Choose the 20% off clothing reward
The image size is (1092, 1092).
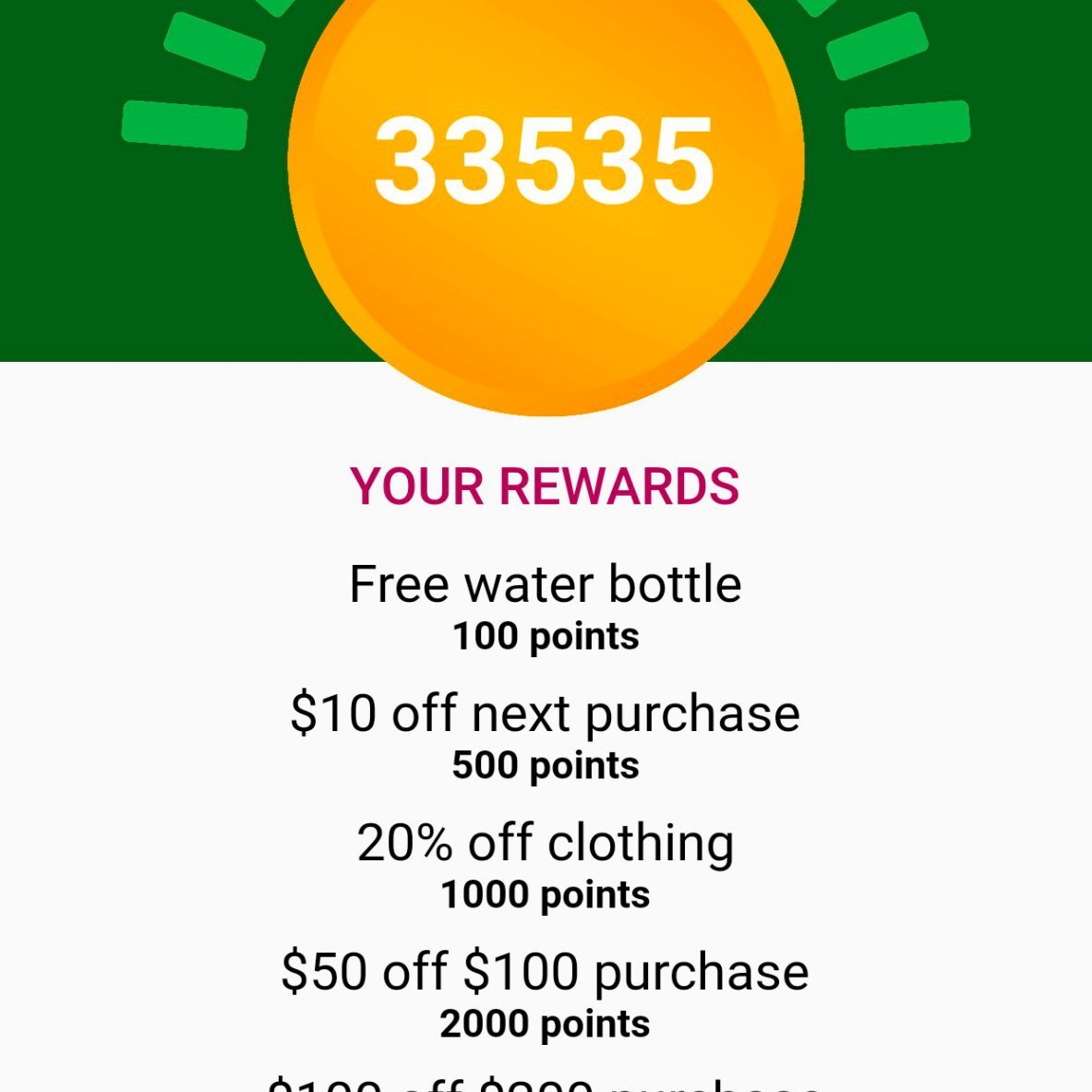click(546, 844)
